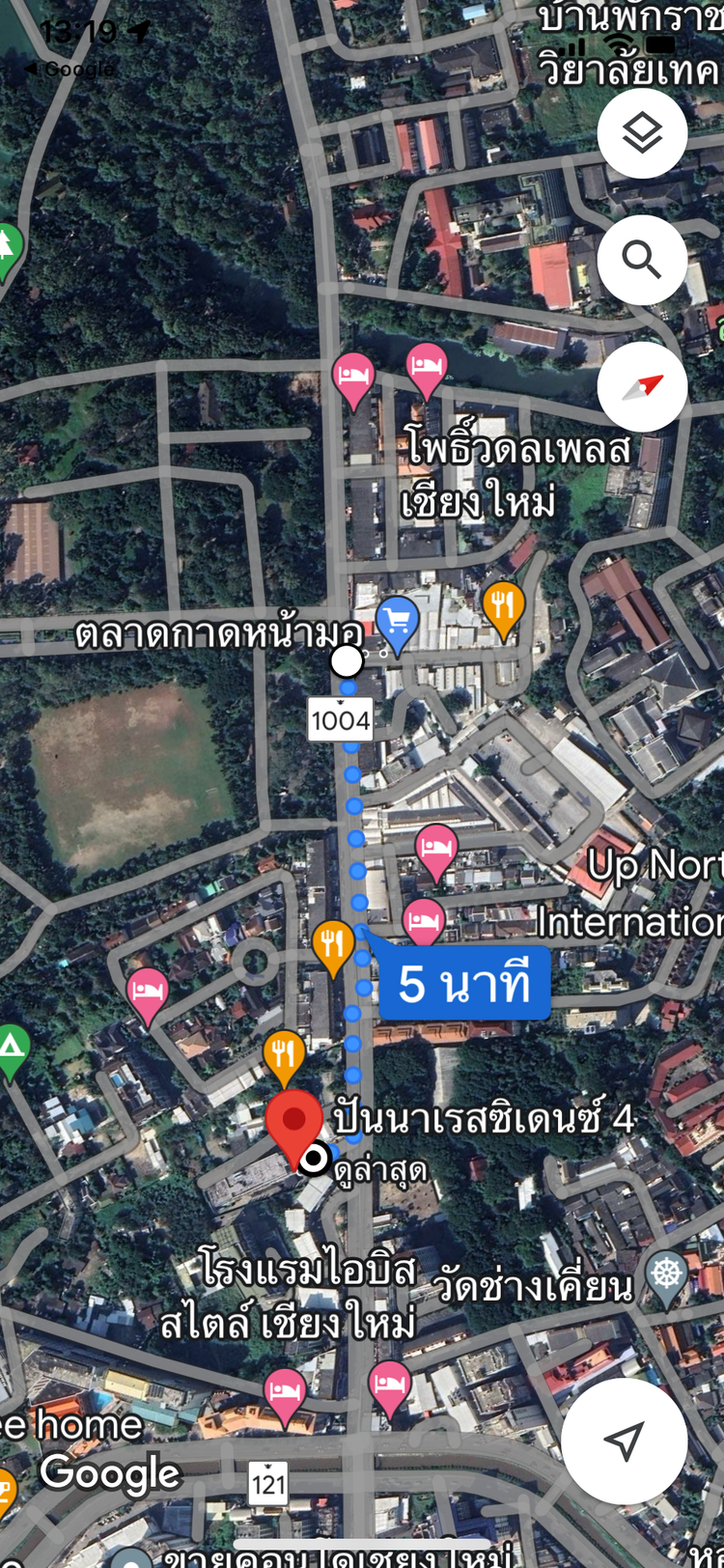Viewport: 724px width, 1568px height.
Task: Reset map orientation with compass
Action: click(642, 386)
